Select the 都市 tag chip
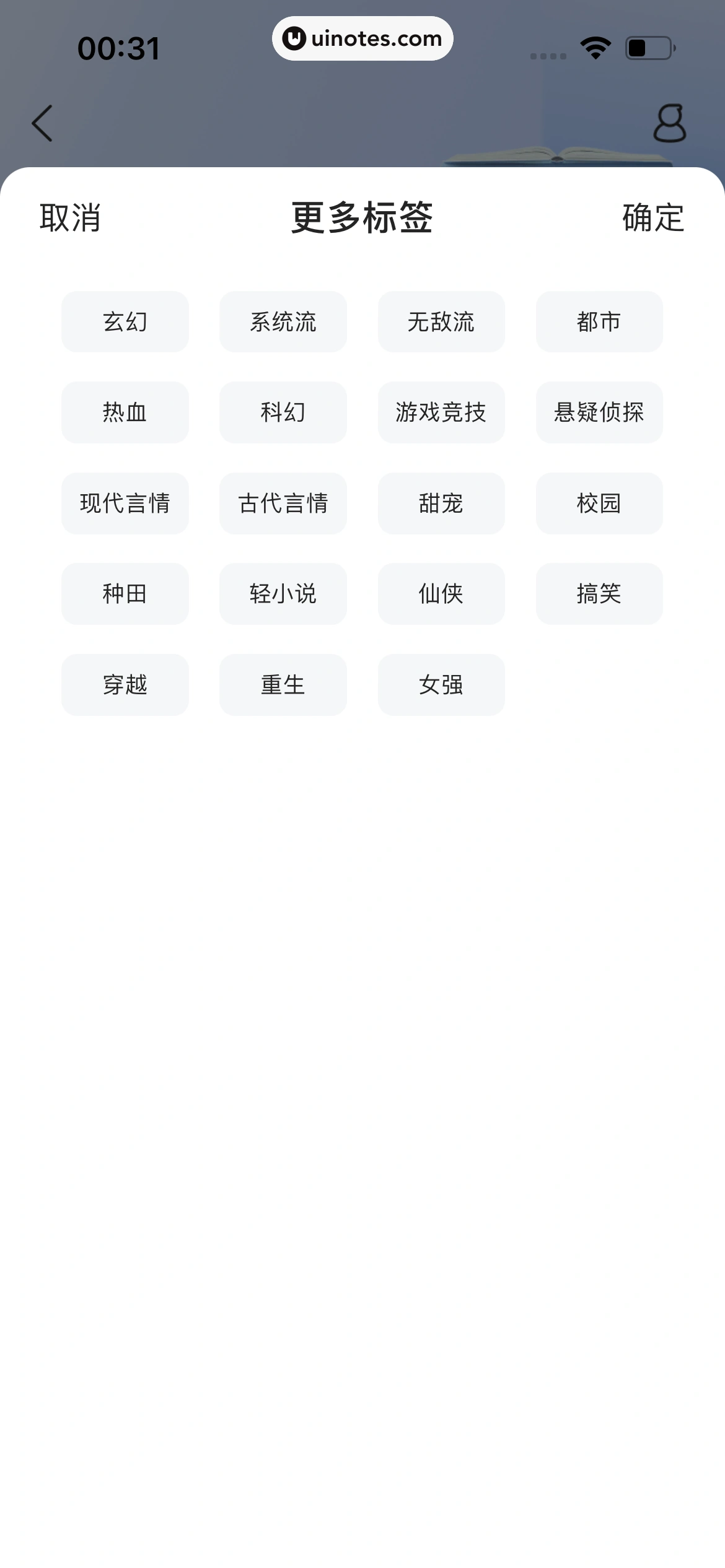 click(x=599, y=322)
